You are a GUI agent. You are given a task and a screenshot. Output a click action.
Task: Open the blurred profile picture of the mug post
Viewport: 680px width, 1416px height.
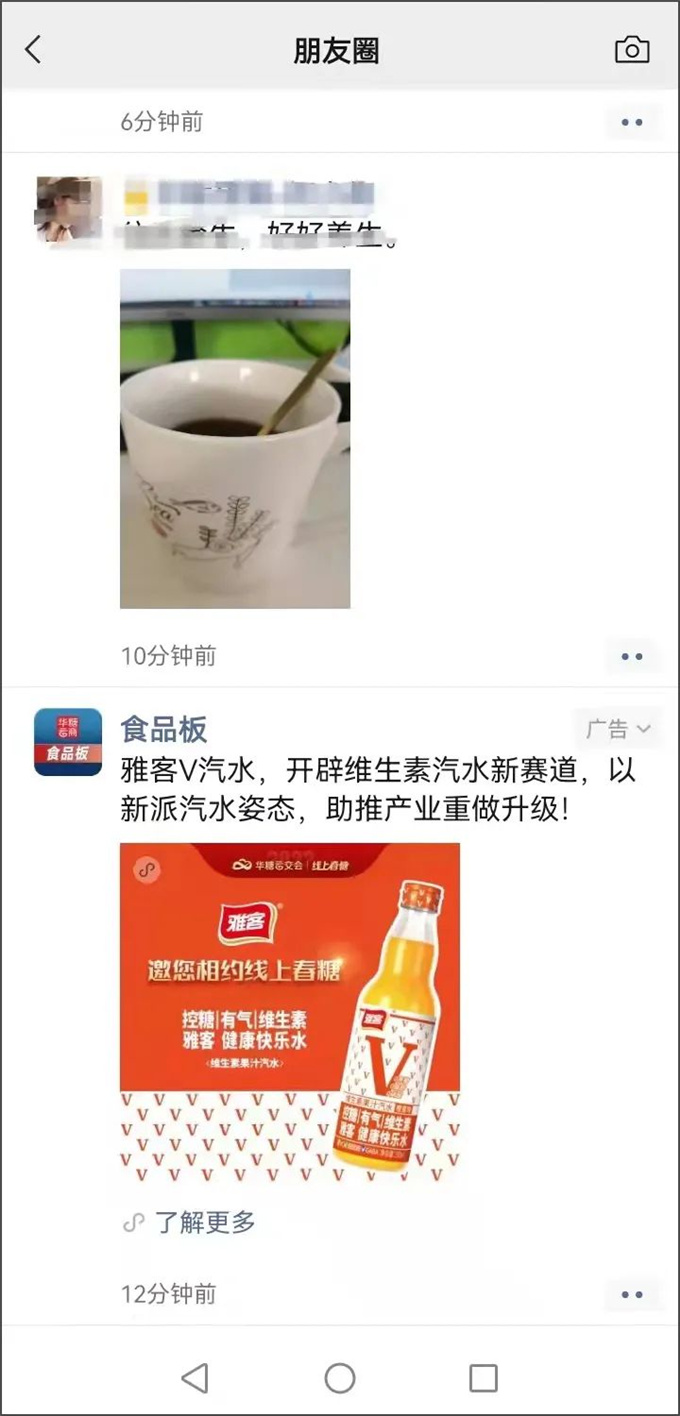coord(68,210)
